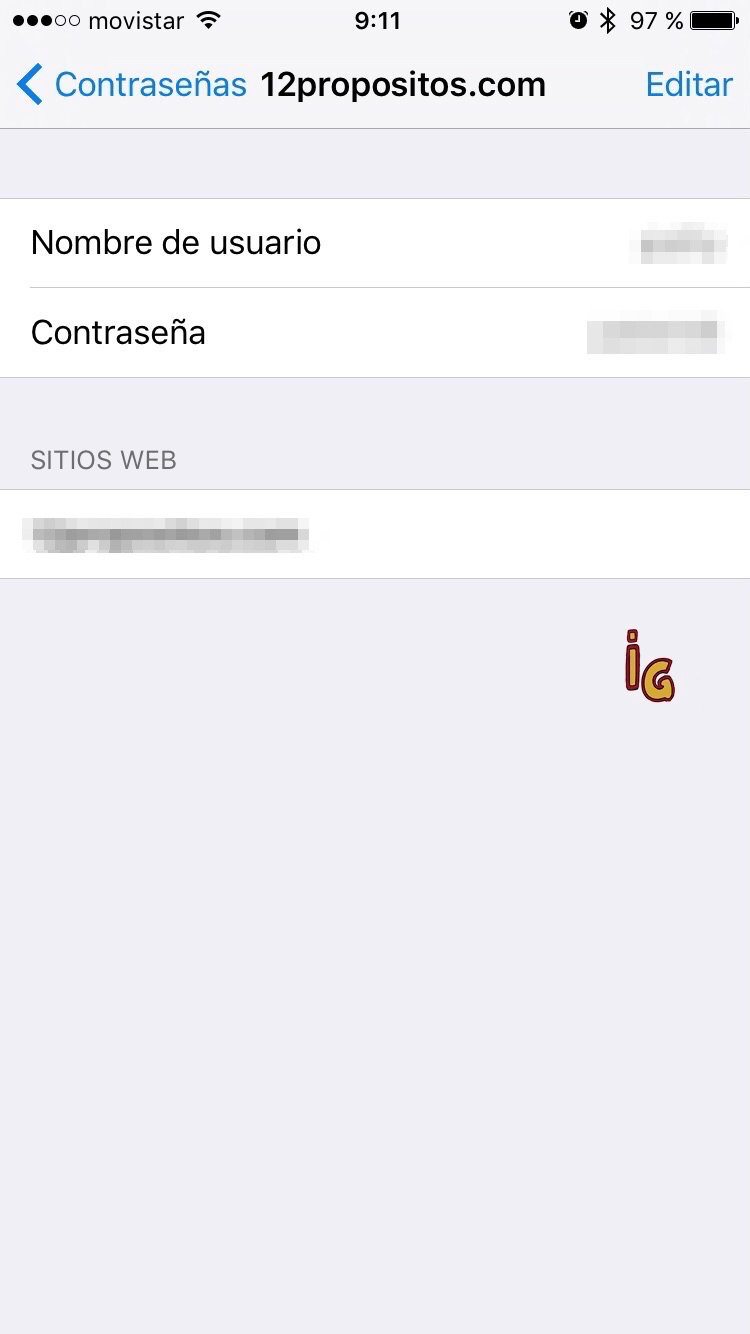
Task: Tap the website entry under Sitios Web
Action: [x=375, y=534]
